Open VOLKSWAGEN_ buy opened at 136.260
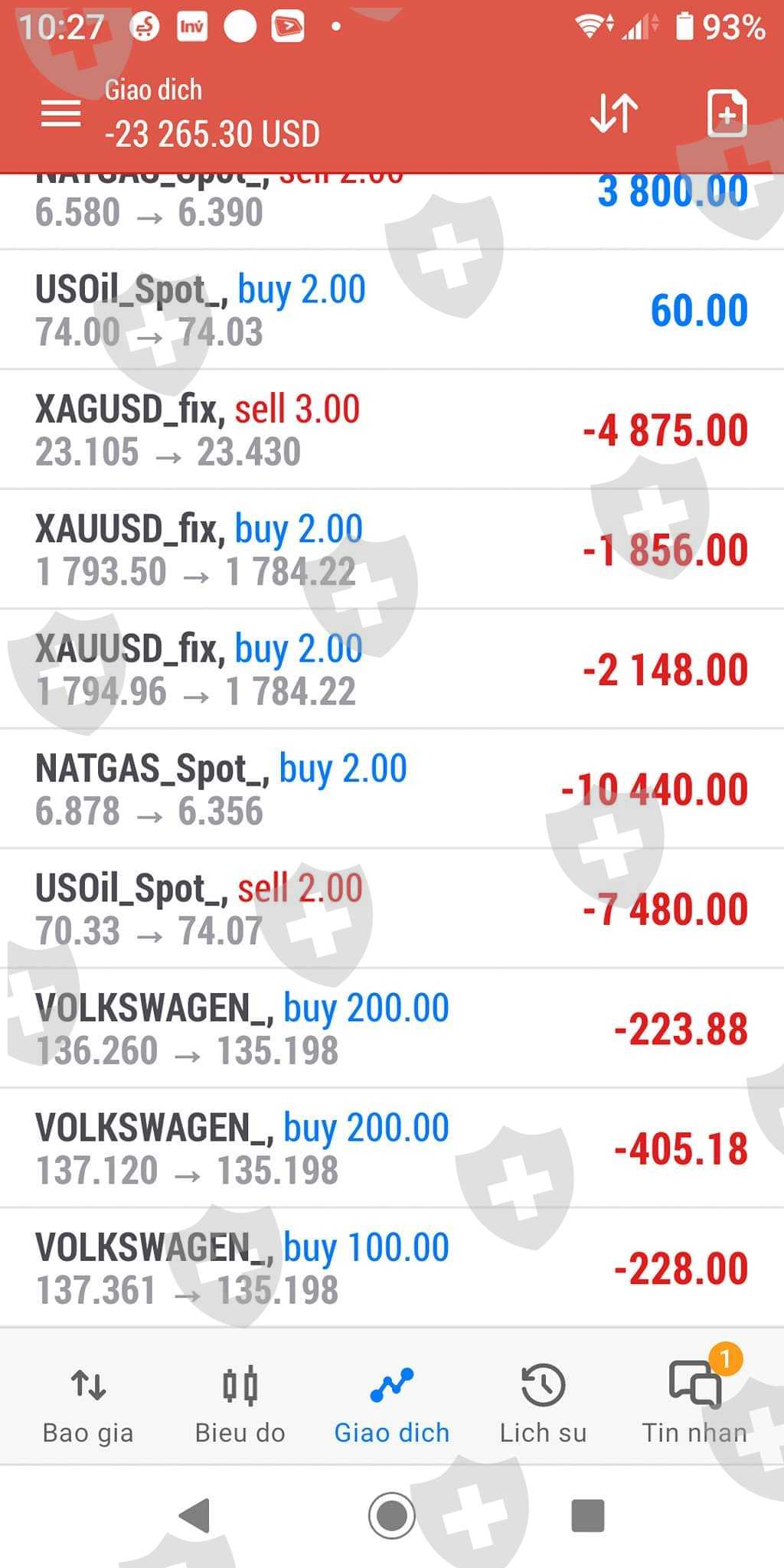 (x=390, y=1028)
